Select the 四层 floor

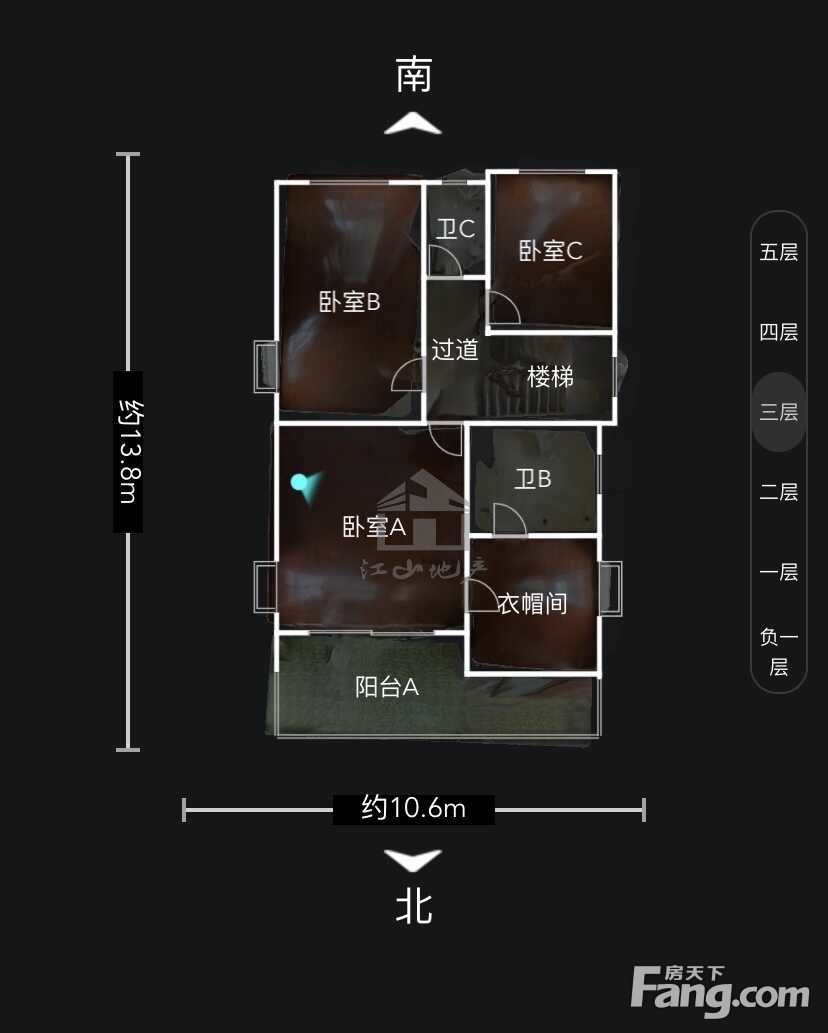coord(779,332)
